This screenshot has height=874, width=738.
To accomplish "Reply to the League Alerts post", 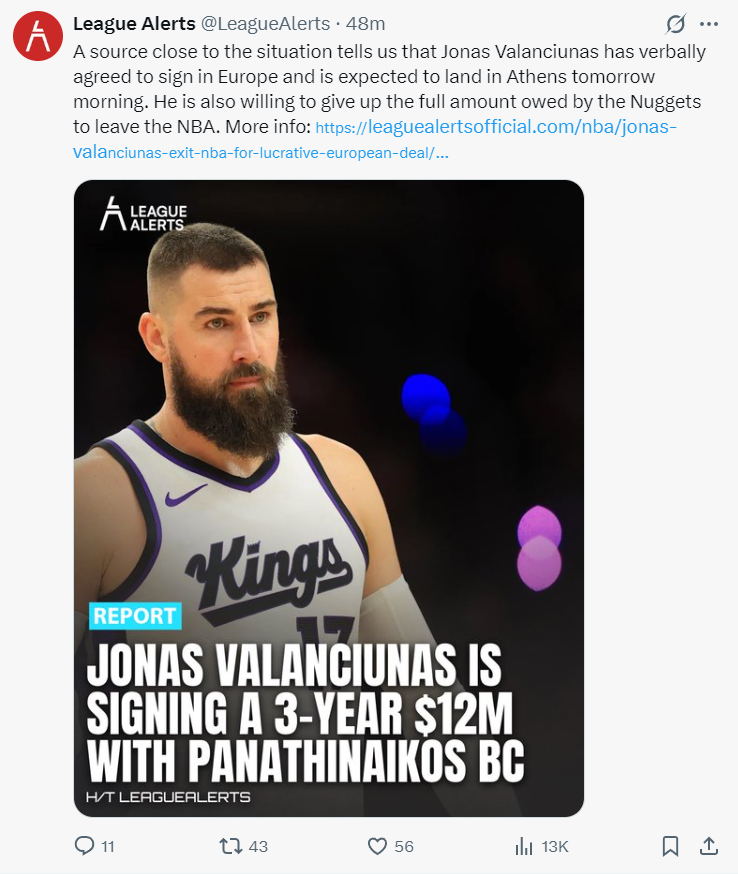I will [86, 846].
